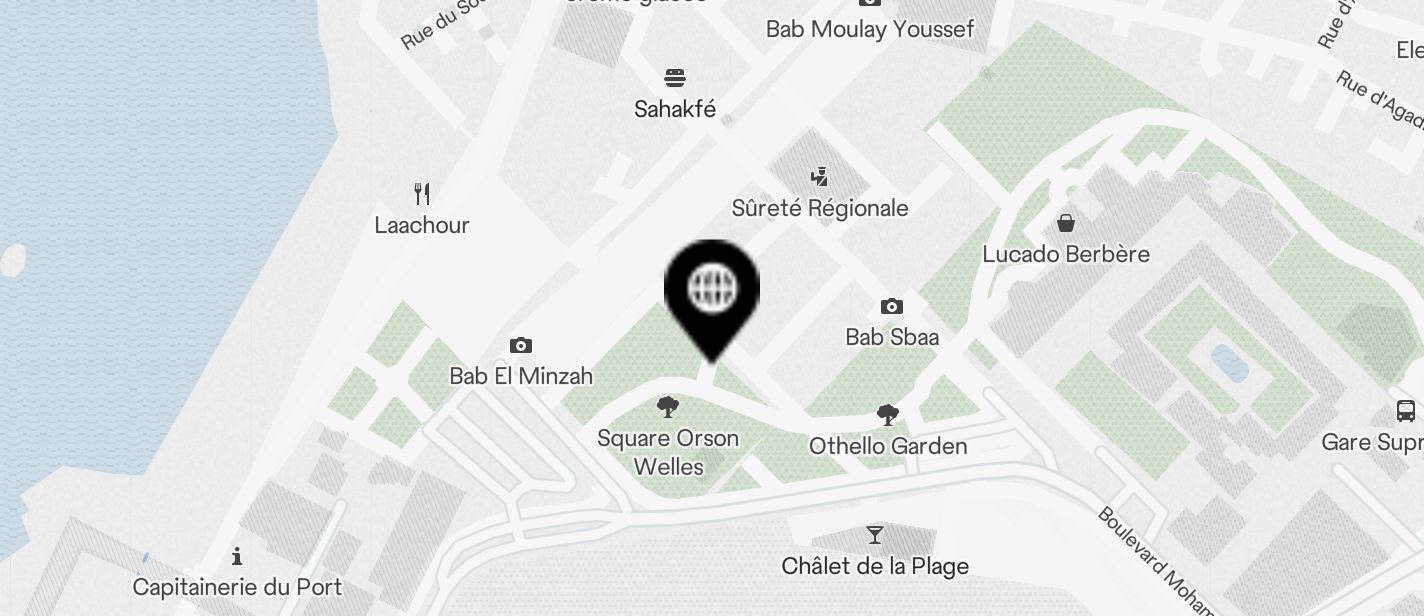Select the Bab El Minzah landmark

[521, 346]
